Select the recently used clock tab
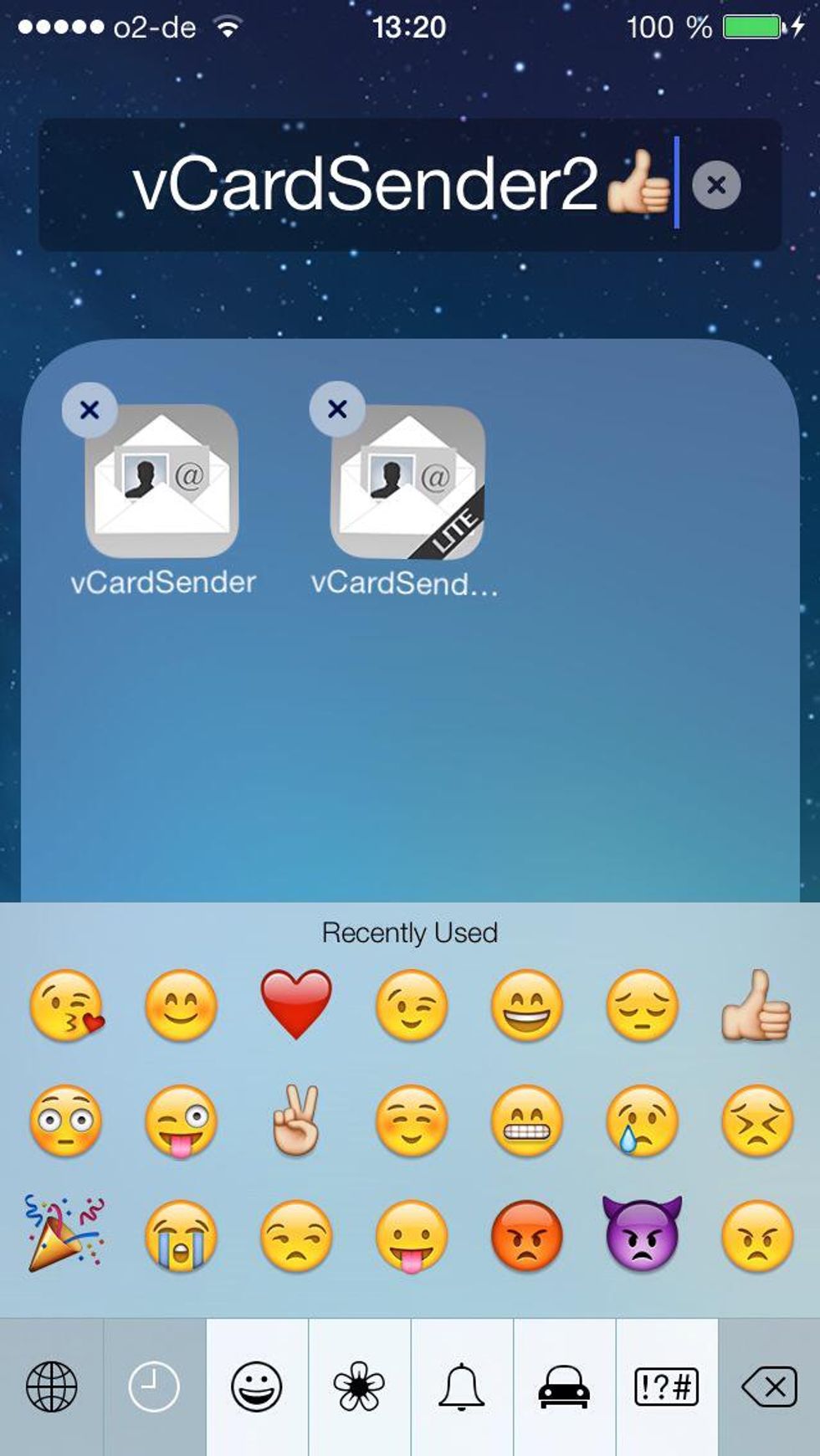 (x=154, y=1387)
